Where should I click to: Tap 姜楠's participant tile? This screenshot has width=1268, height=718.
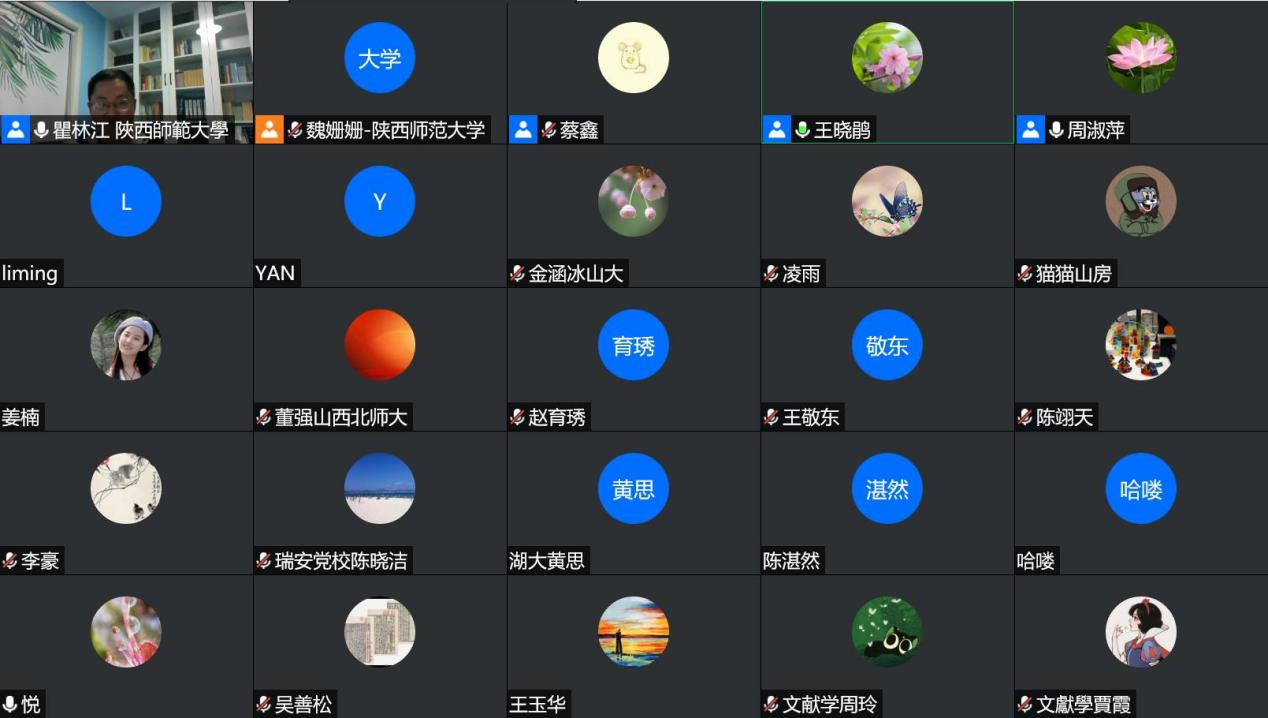tap(126, 359)
